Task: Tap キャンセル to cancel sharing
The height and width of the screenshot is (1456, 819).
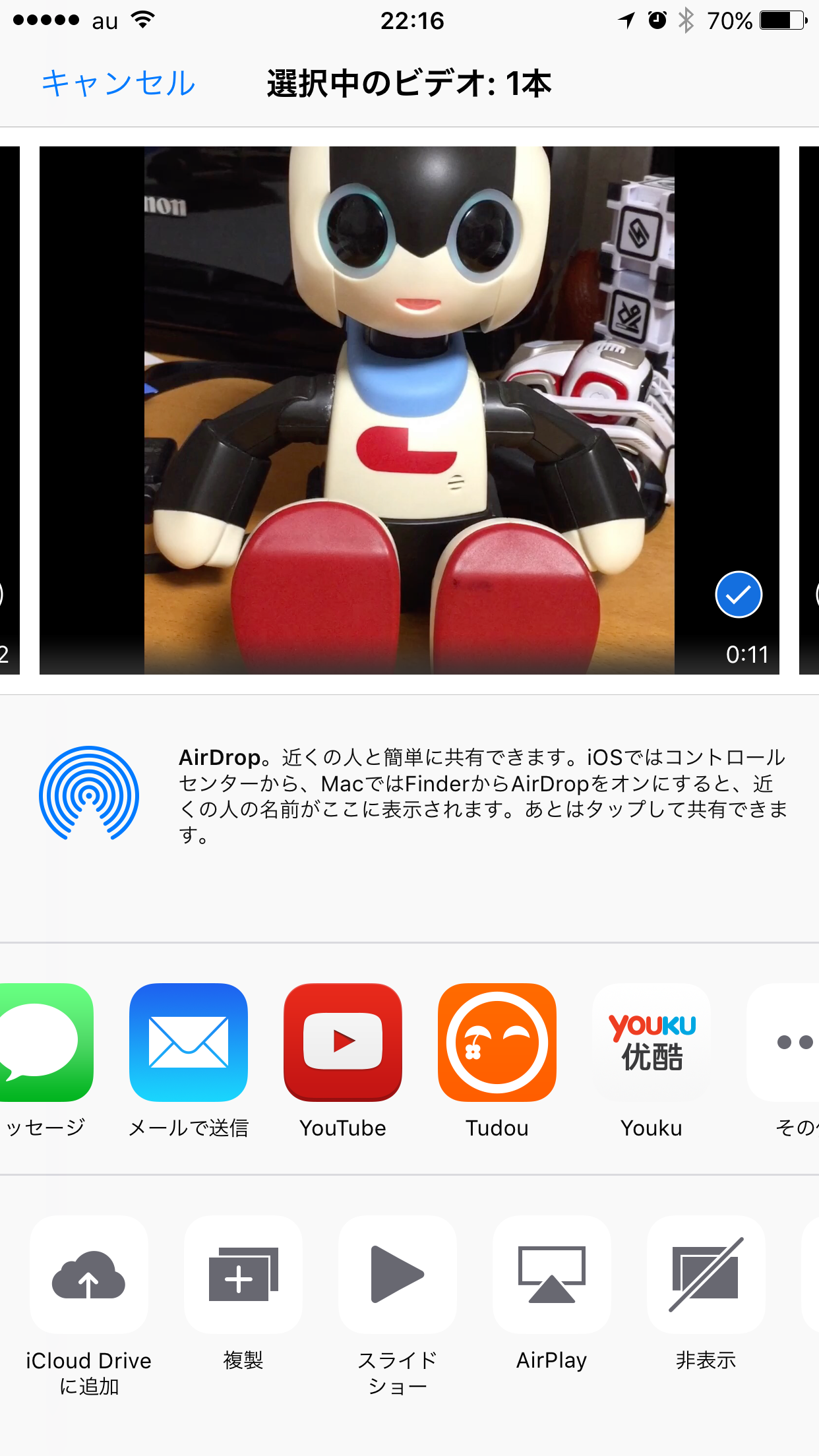Action: tap(119, 84)
